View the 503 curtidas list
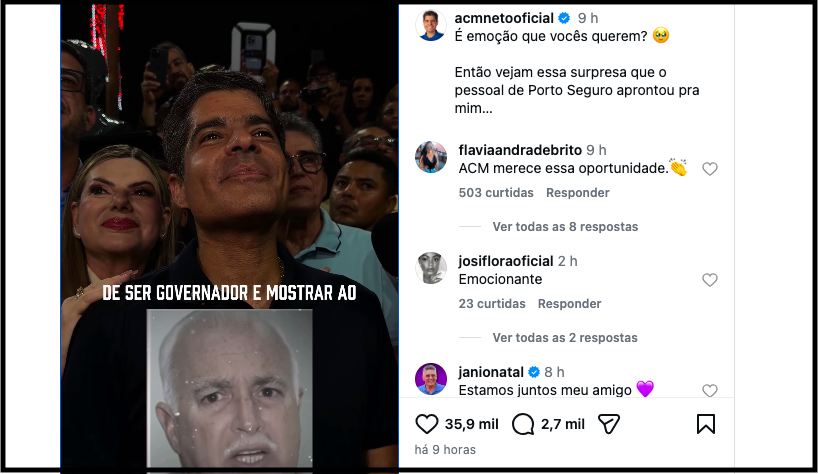The height and width of the screenshot is (474, 818). point(496,192)
